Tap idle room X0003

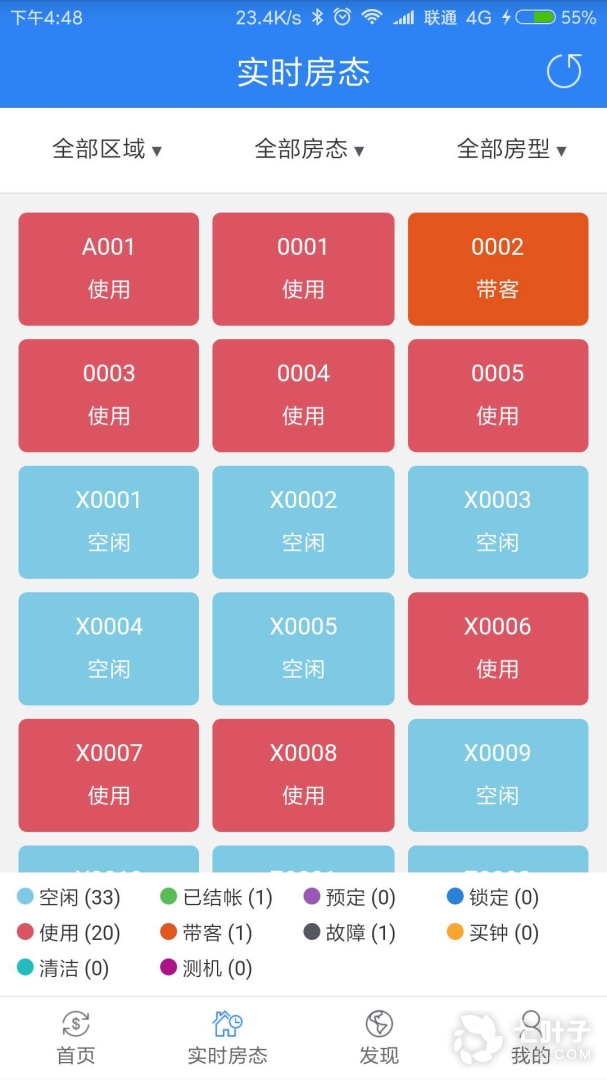point(497,521)
